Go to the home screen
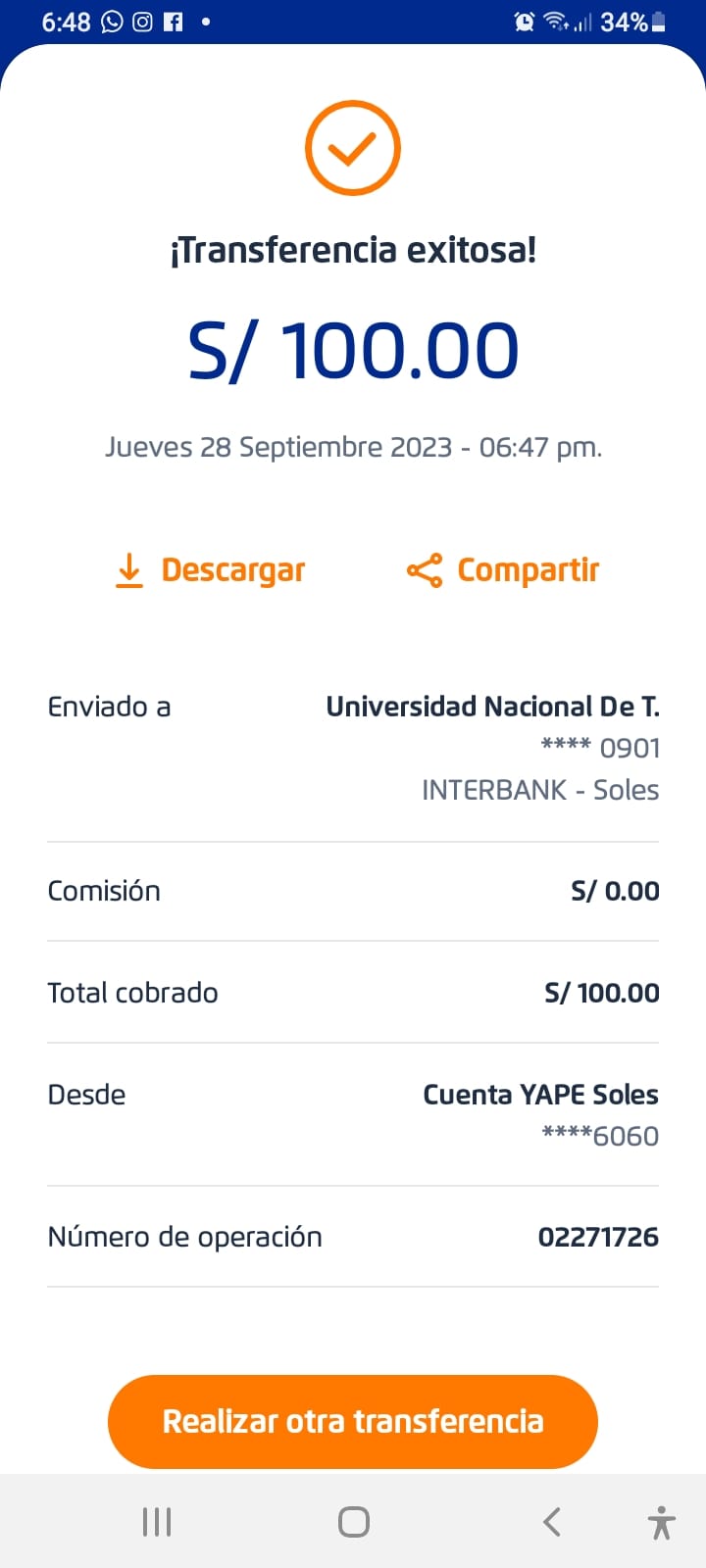 pos(353,1522)
